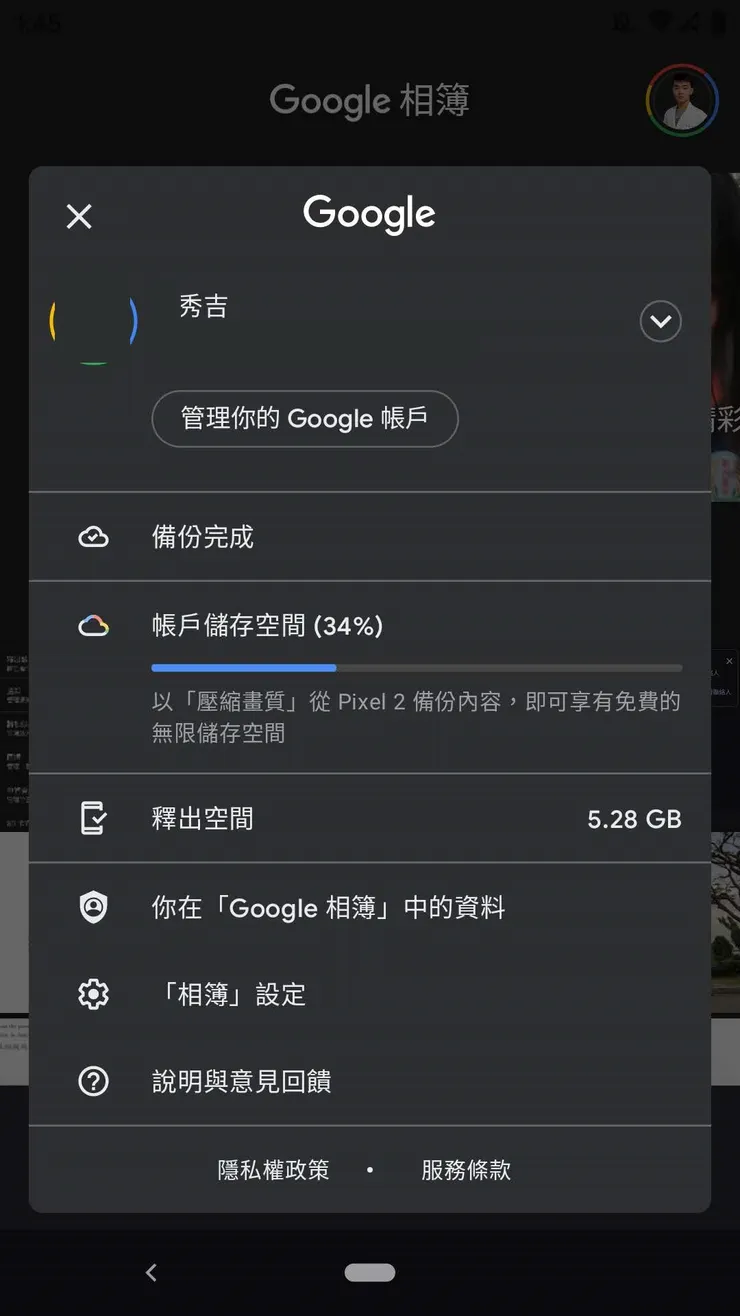This screenshot has height=1316, width=740.
Task: Expand the account switcher chevron next to 秀吉
Action: tap(660, 321)
